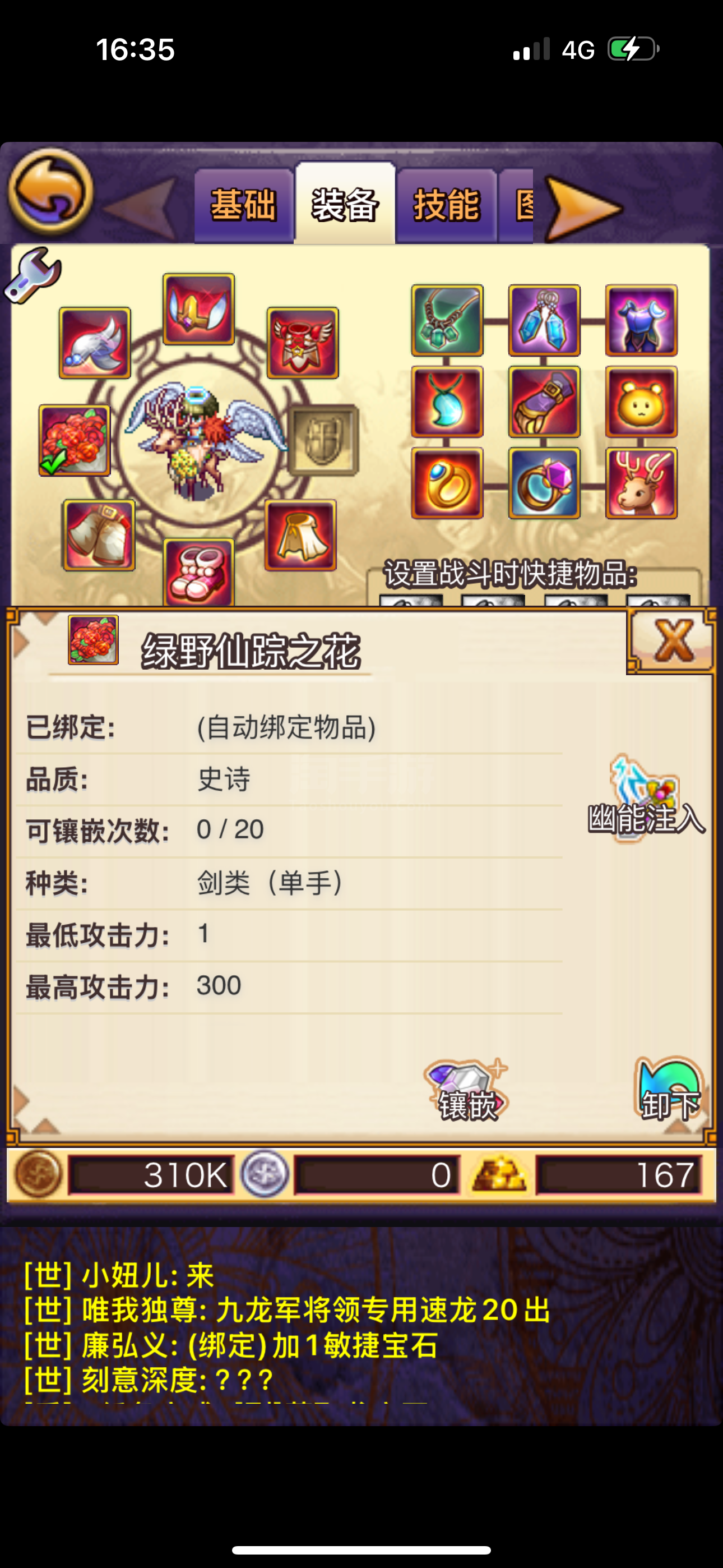Tap the 镶嵌 gem inlay button
The height and width of the screenshot is (1568, 723).
467,1090
